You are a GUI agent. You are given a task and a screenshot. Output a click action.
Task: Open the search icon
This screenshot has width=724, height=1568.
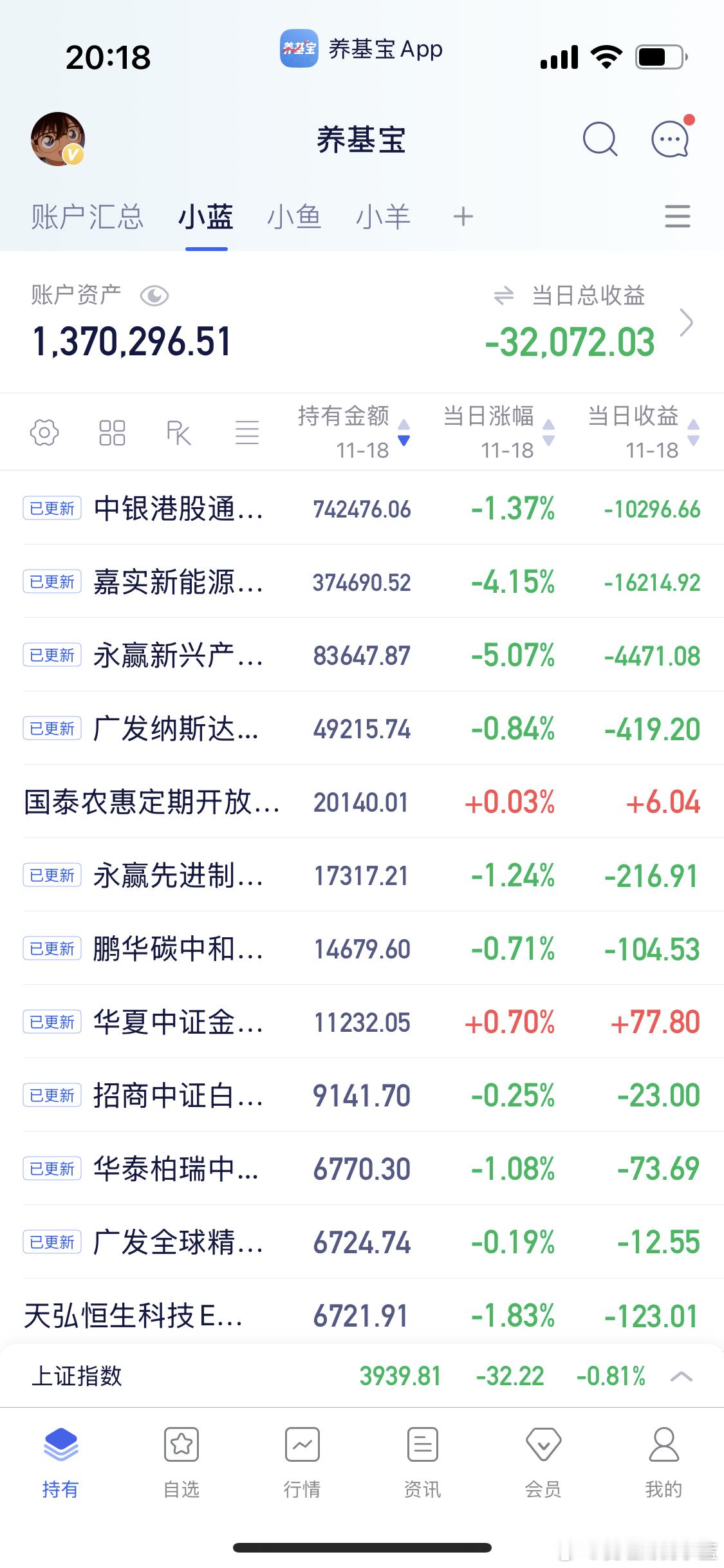click(x=599, y=139)
